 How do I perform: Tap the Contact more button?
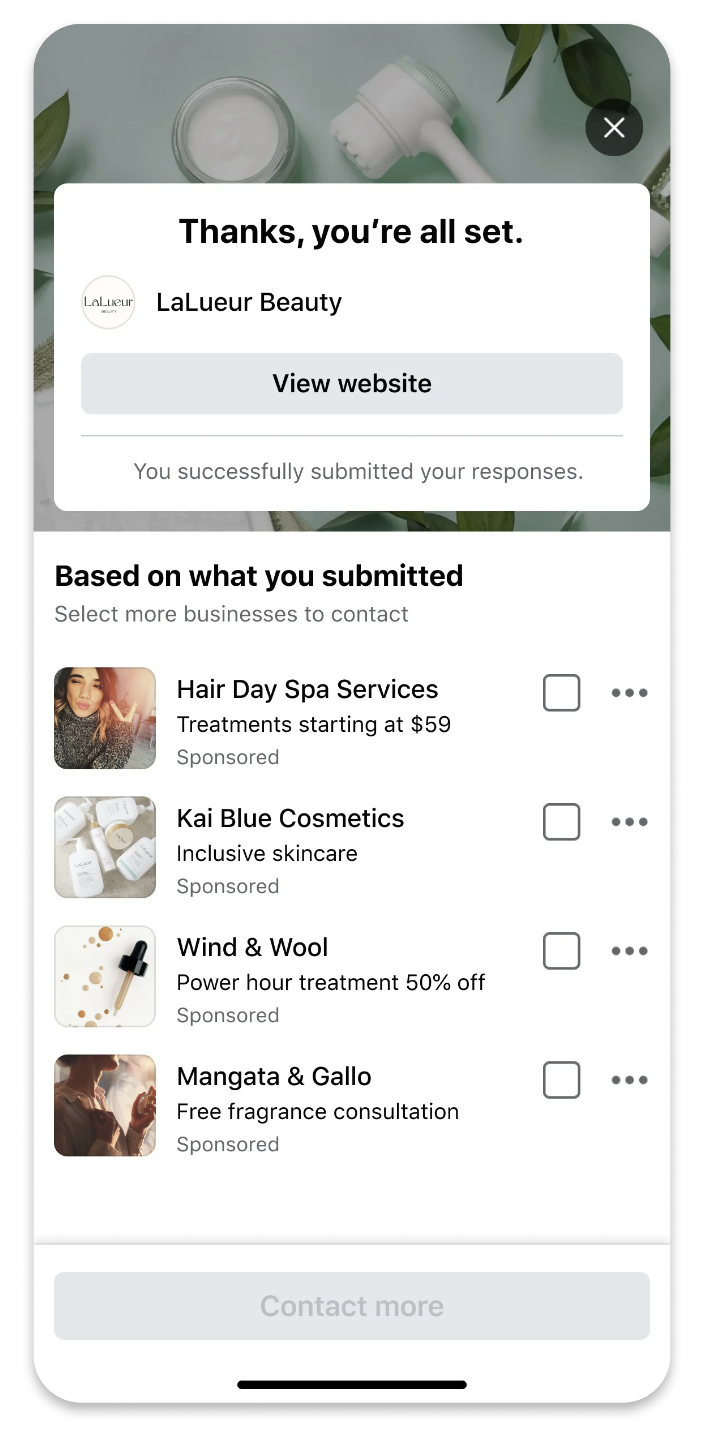click(352, 1306)
